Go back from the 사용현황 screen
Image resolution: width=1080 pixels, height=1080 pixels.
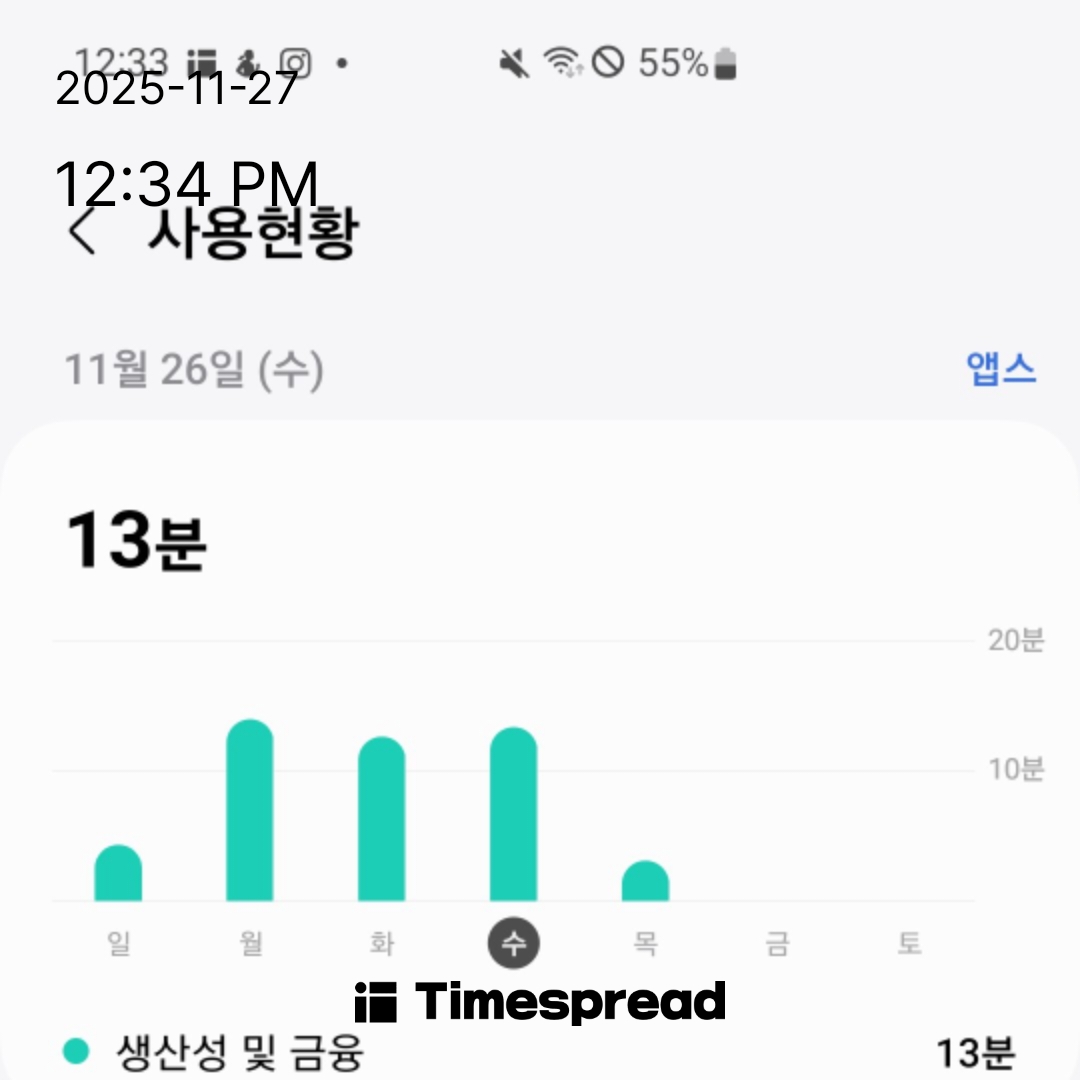[x=84, y=232]
